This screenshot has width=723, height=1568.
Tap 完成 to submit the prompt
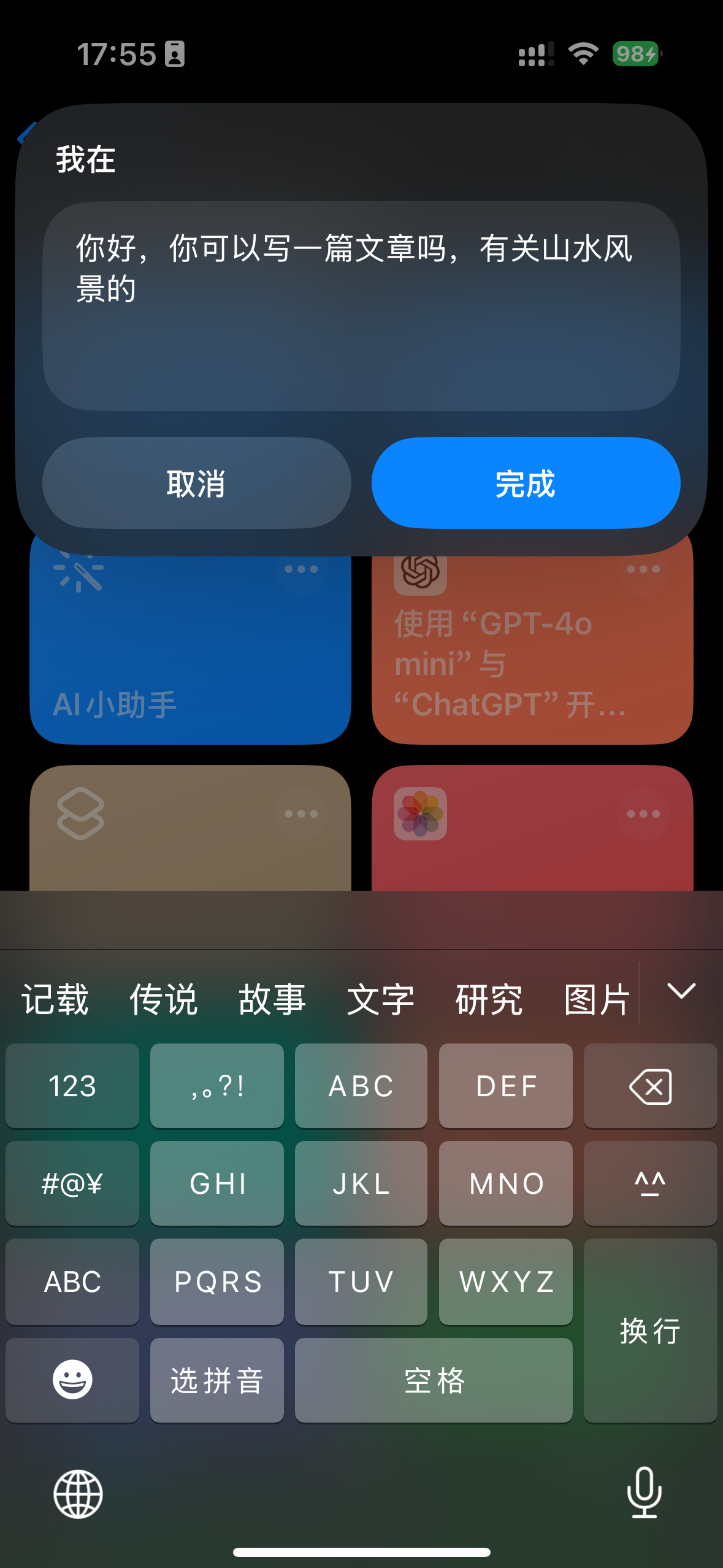coord(526,483)
